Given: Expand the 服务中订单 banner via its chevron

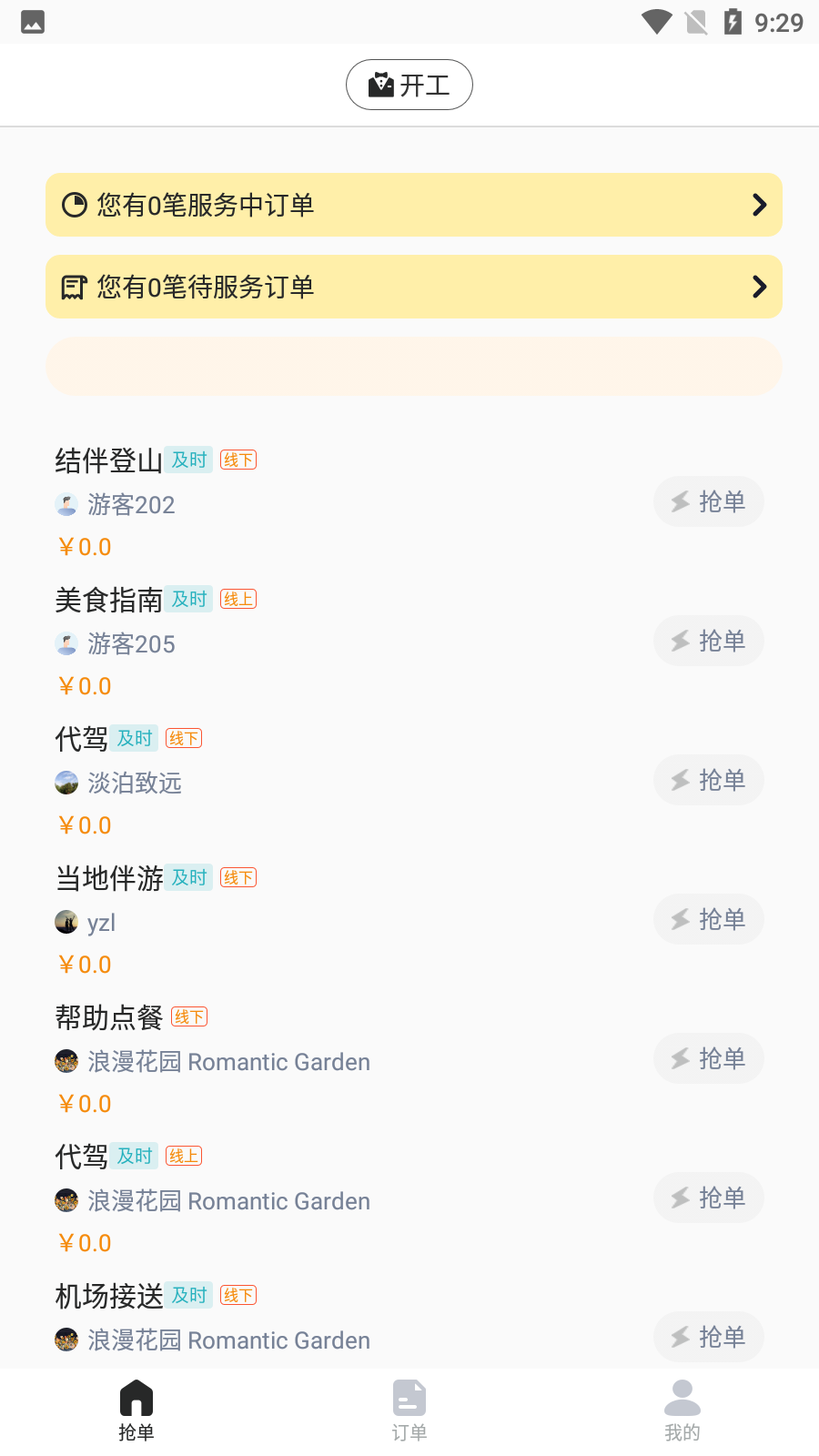Looking at the screenshot, I should (x=760, y=205).
